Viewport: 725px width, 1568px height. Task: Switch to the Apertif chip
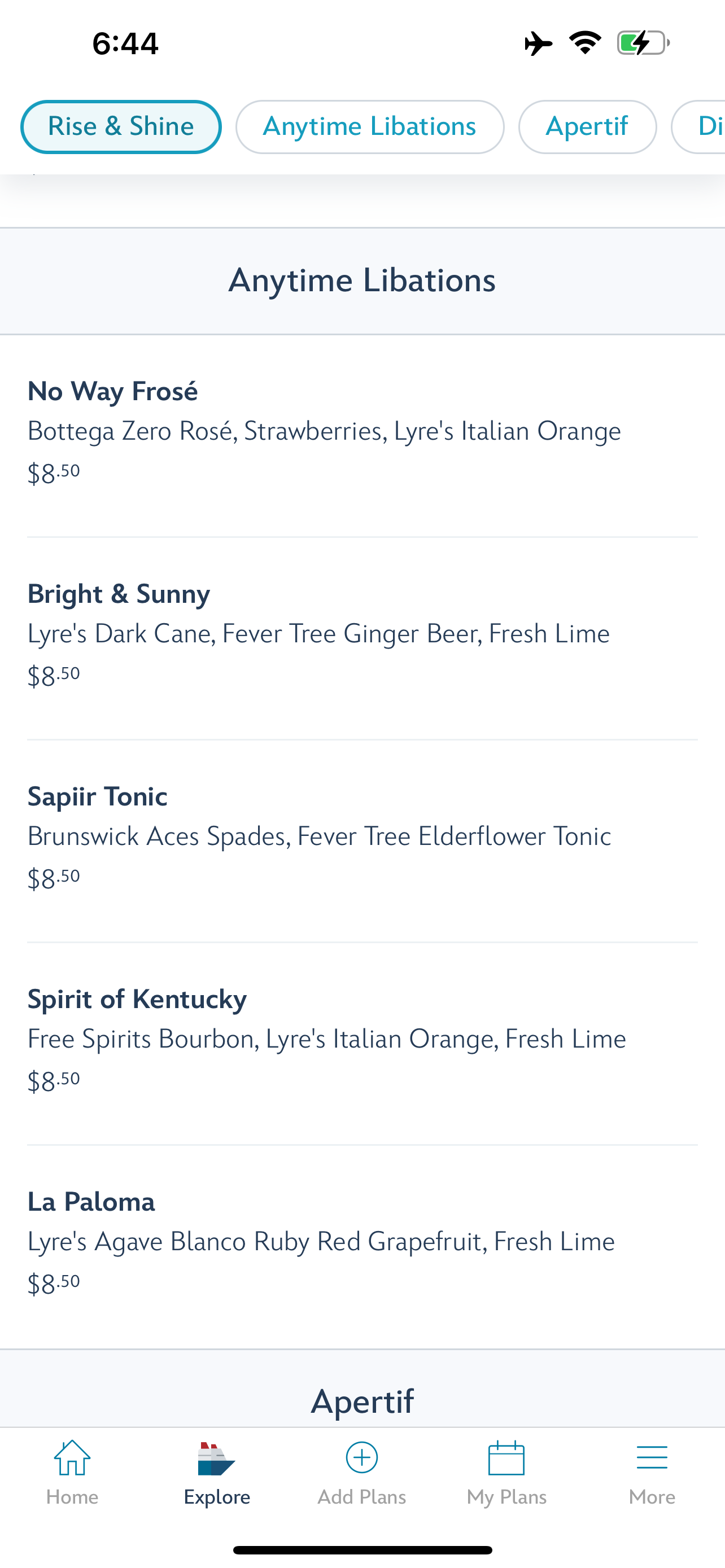[587, 126]
